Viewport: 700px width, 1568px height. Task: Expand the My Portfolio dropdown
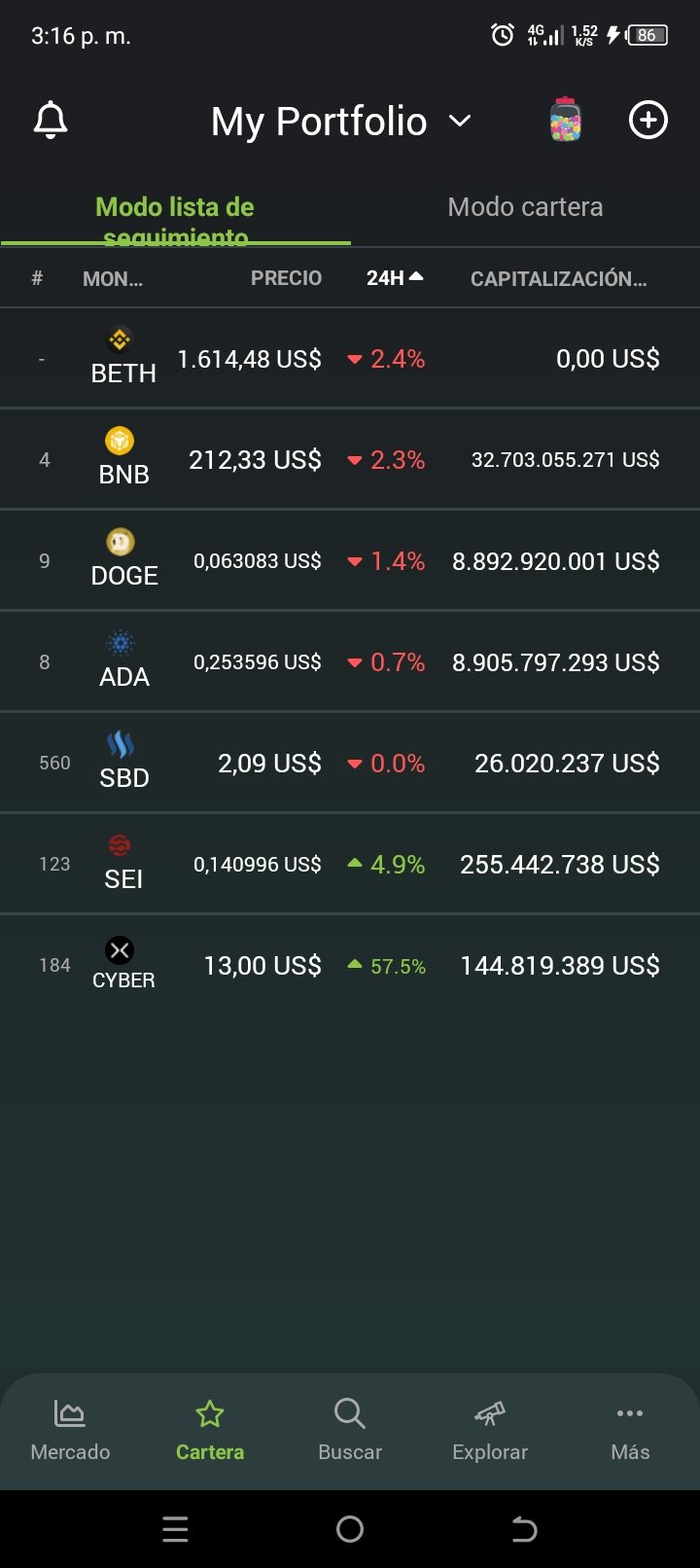pyautogui.click(x=341, y=122)
